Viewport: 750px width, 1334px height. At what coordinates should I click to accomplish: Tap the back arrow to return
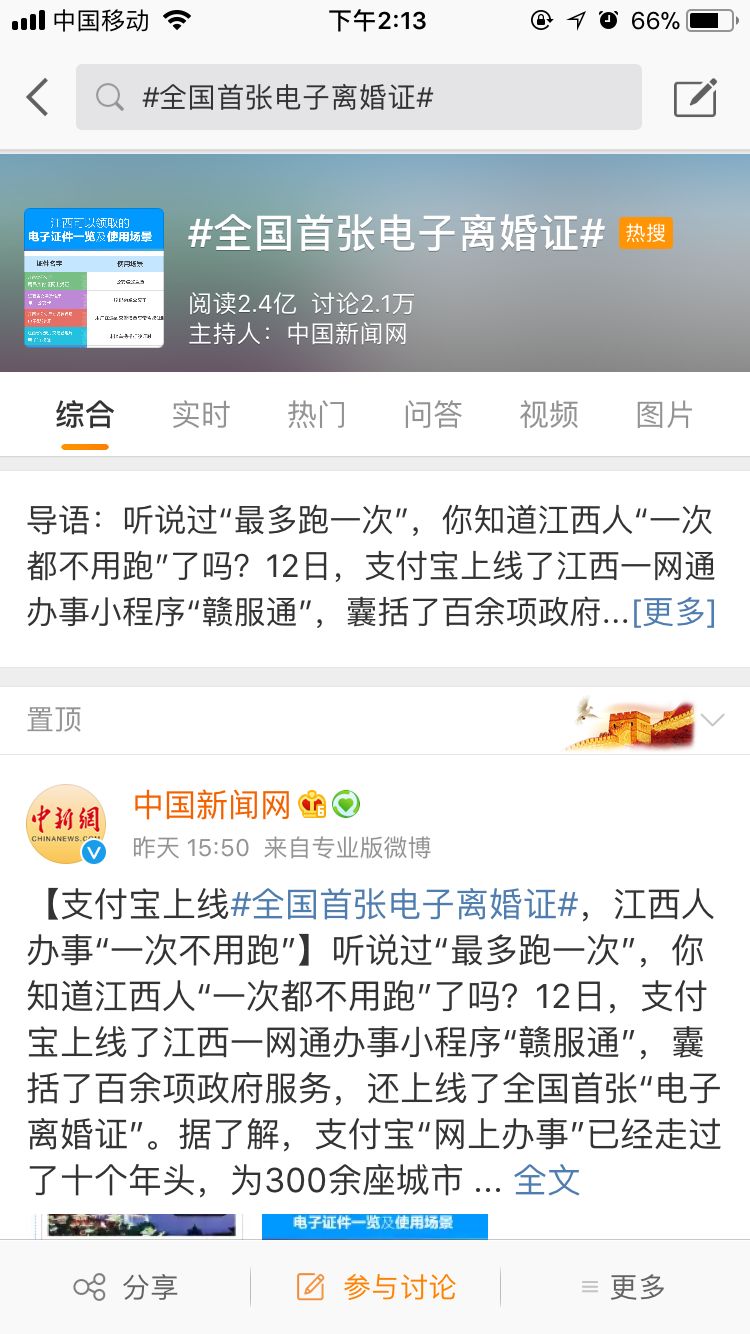pyautogui.click(x=37, y=97)
